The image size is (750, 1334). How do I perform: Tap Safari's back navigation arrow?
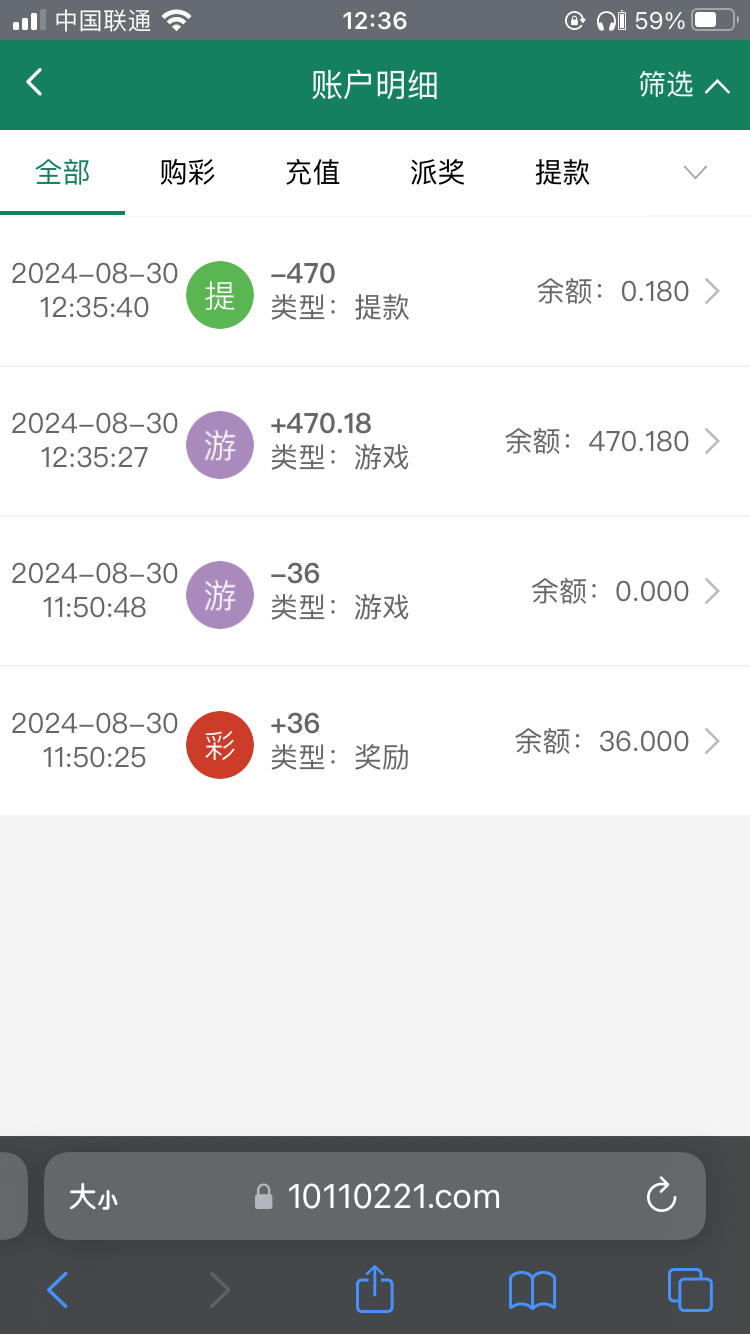coord(56,1290)
